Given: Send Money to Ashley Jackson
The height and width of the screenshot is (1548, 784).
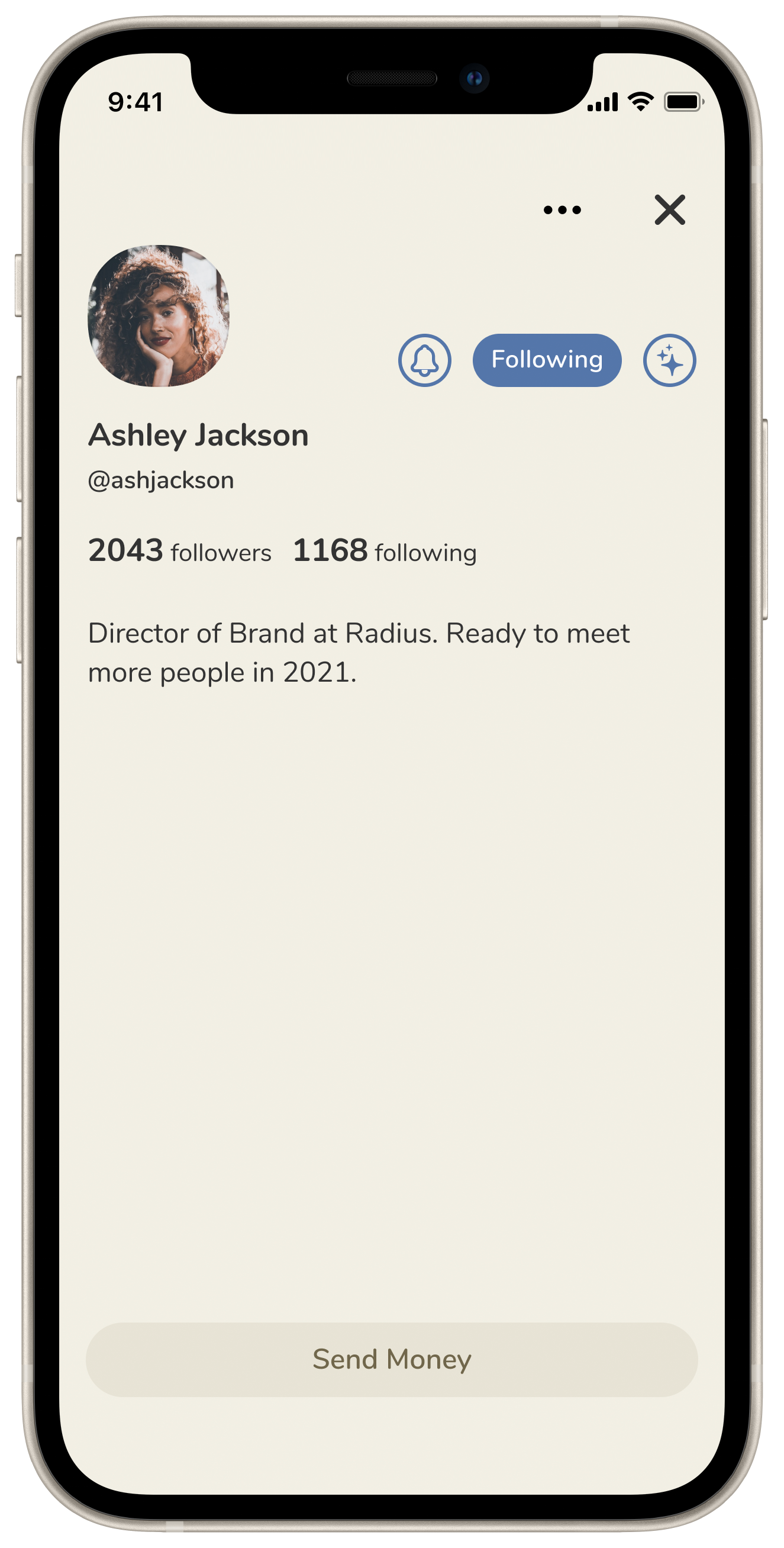Looking at the screenshot, I should click(392, 1360).
